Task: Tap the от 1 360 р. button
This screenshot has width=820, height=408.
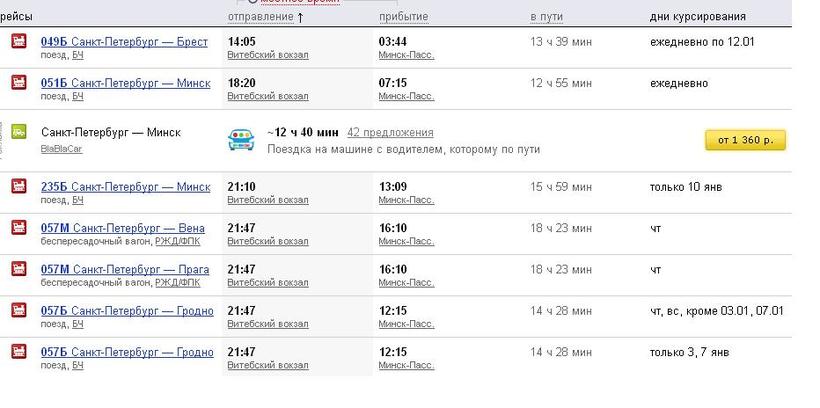Action: [745, 140]
